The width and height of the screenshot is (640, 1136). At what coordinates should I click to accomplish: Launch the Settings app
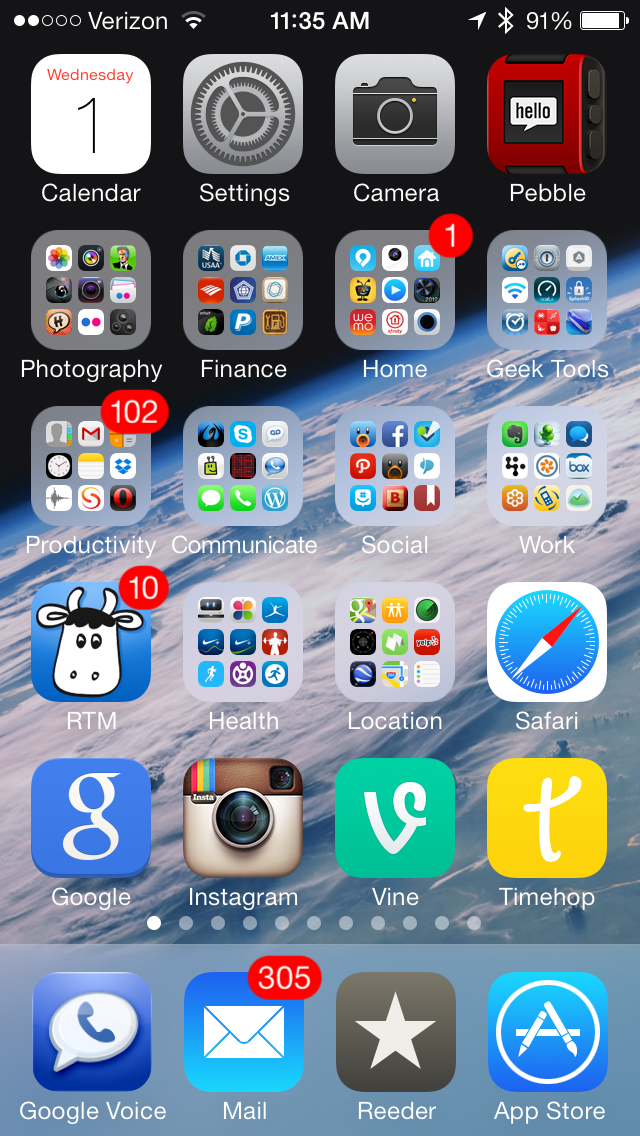pyautogui.click(x=243, y=114)
